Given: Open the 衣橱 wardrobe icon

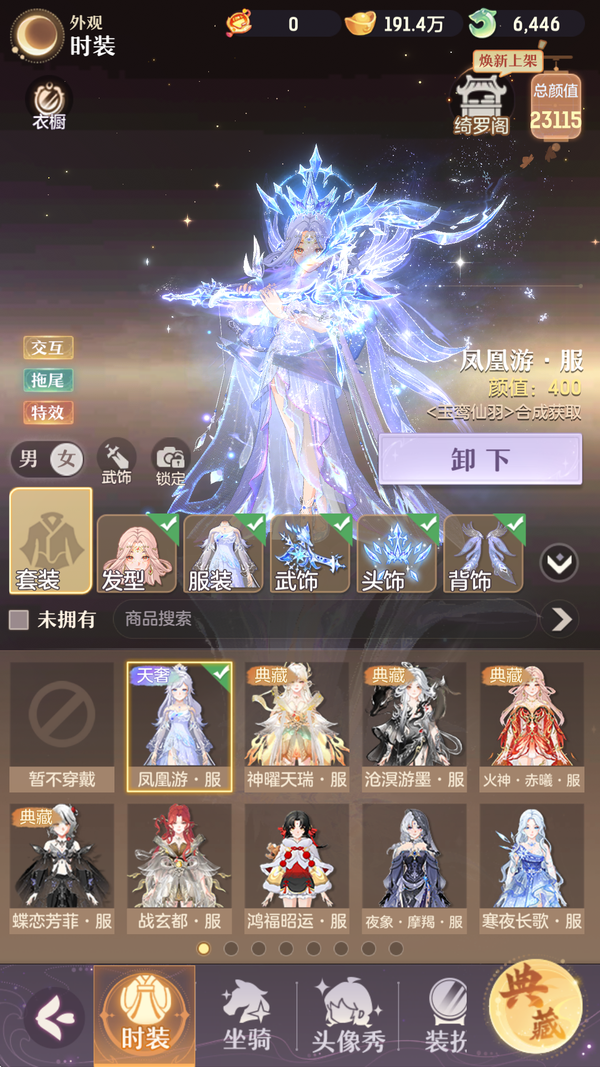Looking at the screenshot, I should [x=48, y=104].
